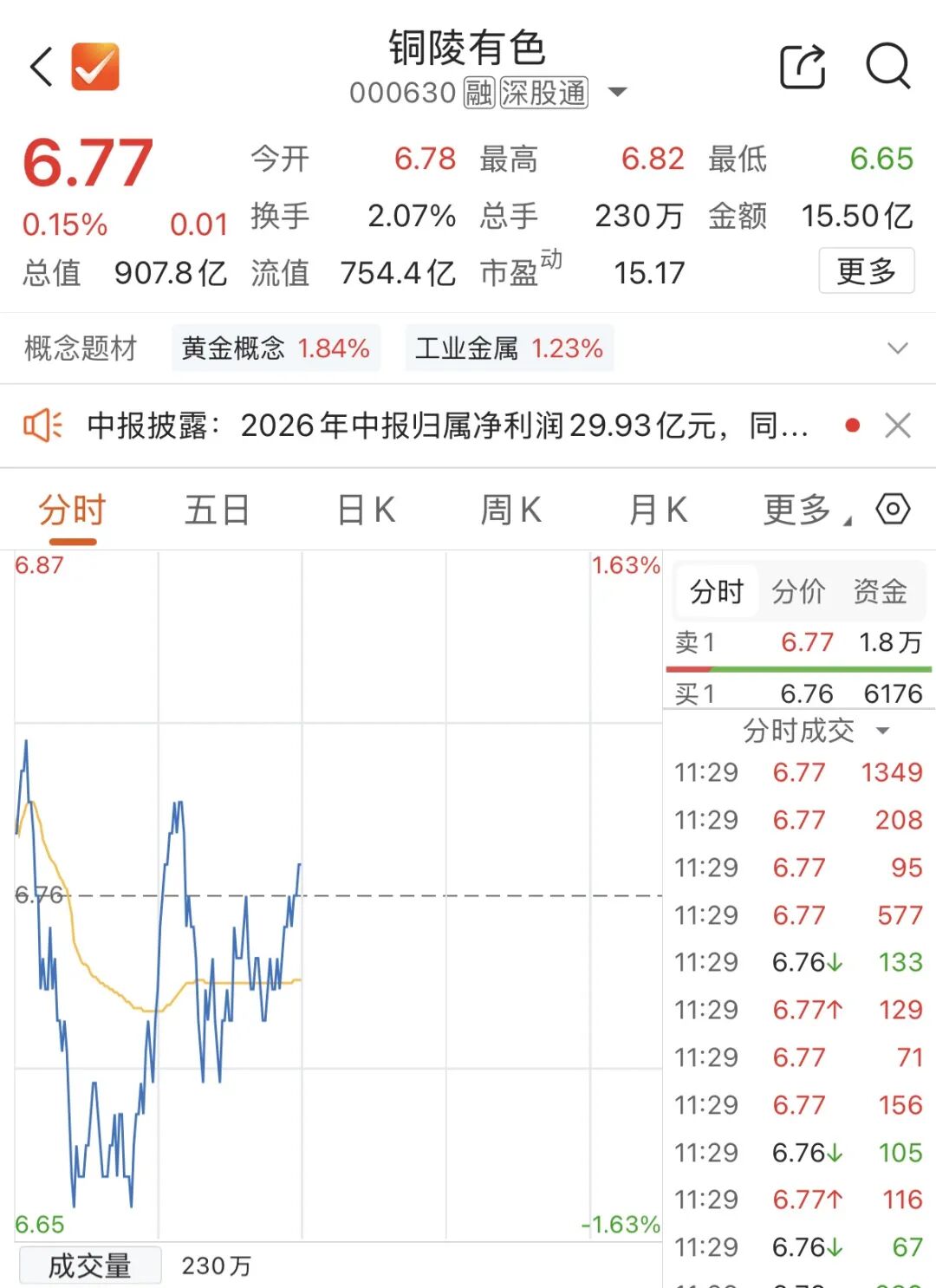
Task: Open the 更多 chart period menu
Action: pyautogui.click(x=806, y=510)
